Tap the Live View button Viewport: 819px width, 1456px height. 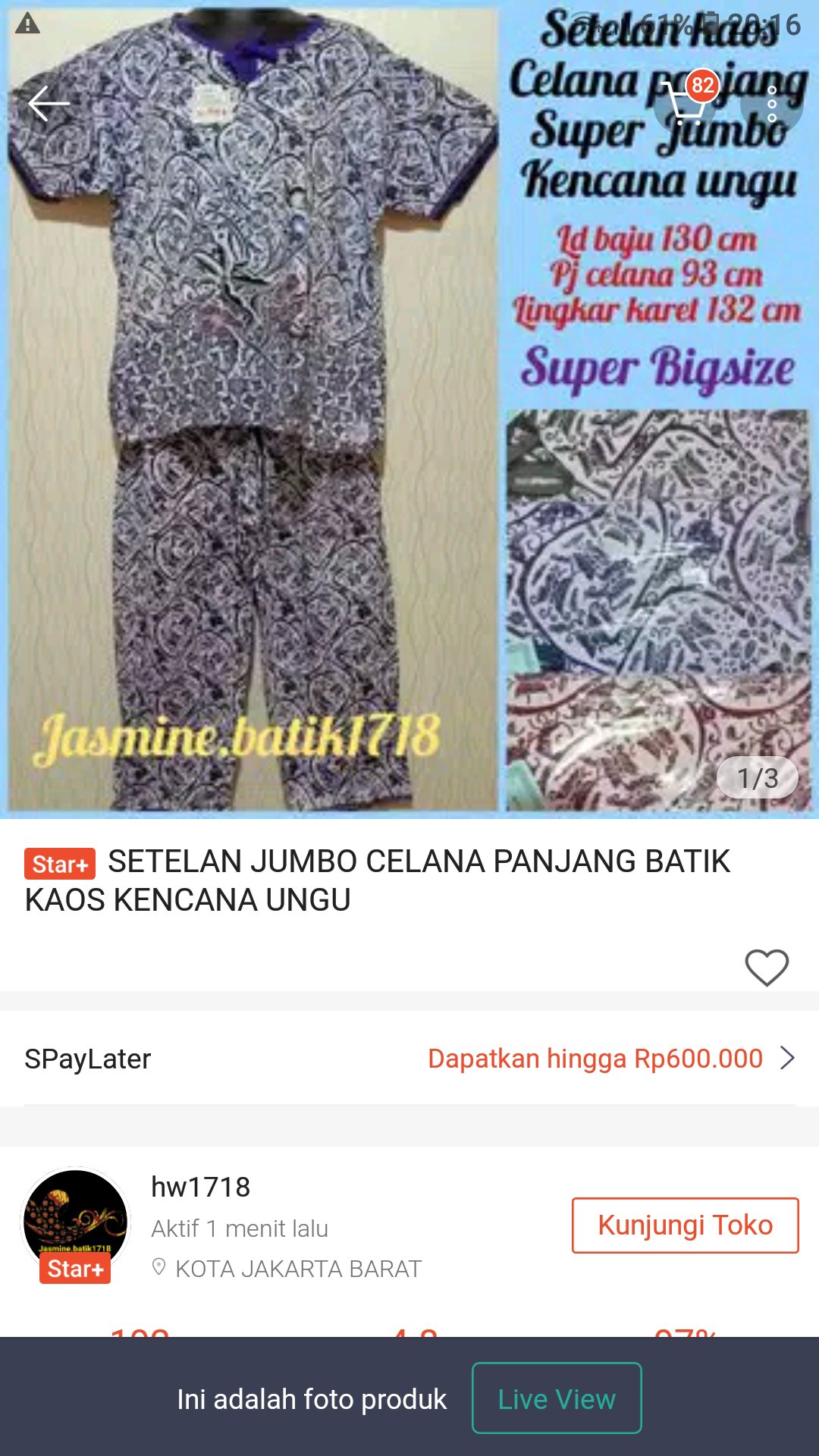click(556, 1399)
